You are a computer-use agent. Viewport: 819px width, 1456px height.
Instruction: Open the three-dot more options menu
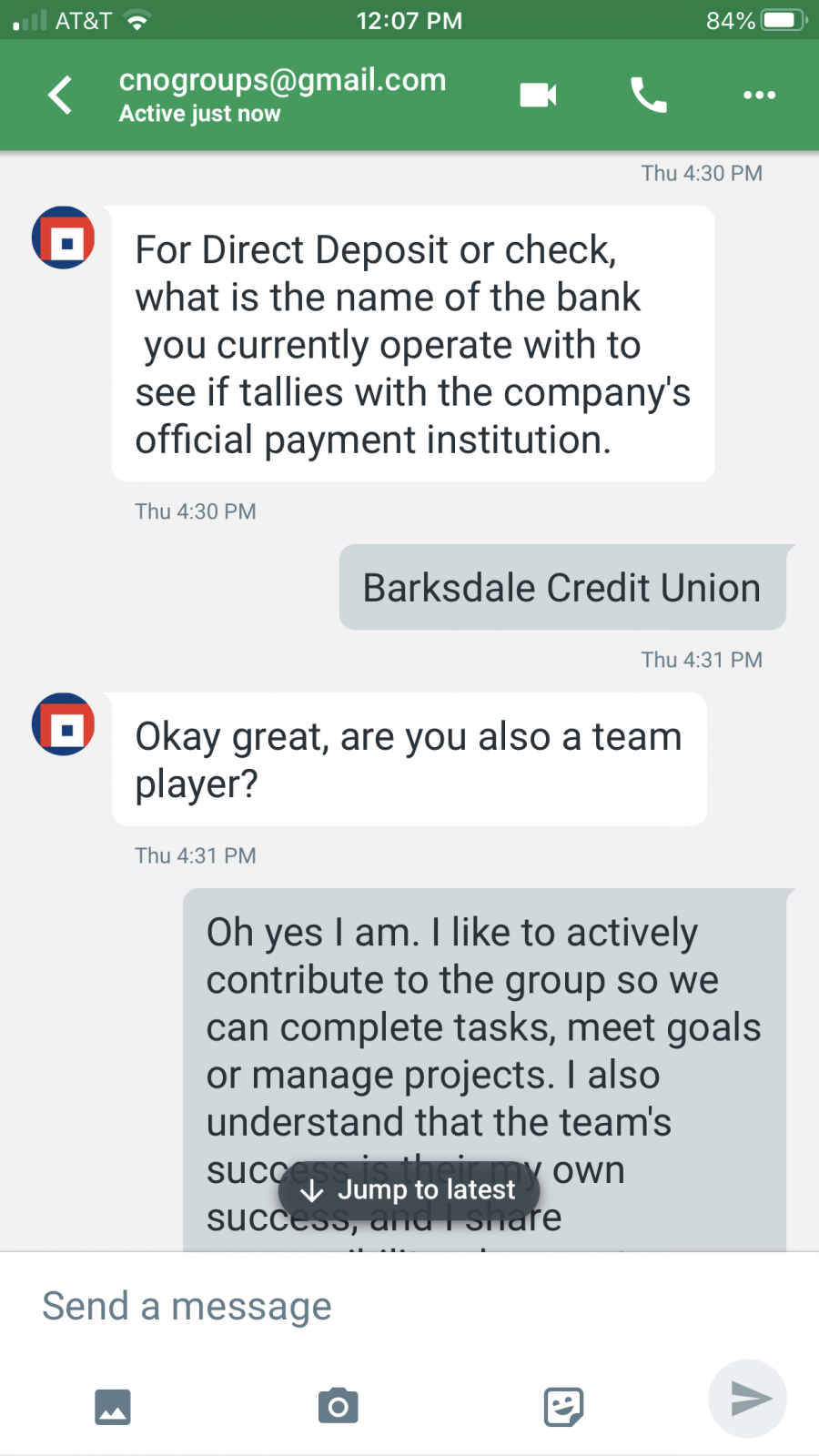click(759, 95)
